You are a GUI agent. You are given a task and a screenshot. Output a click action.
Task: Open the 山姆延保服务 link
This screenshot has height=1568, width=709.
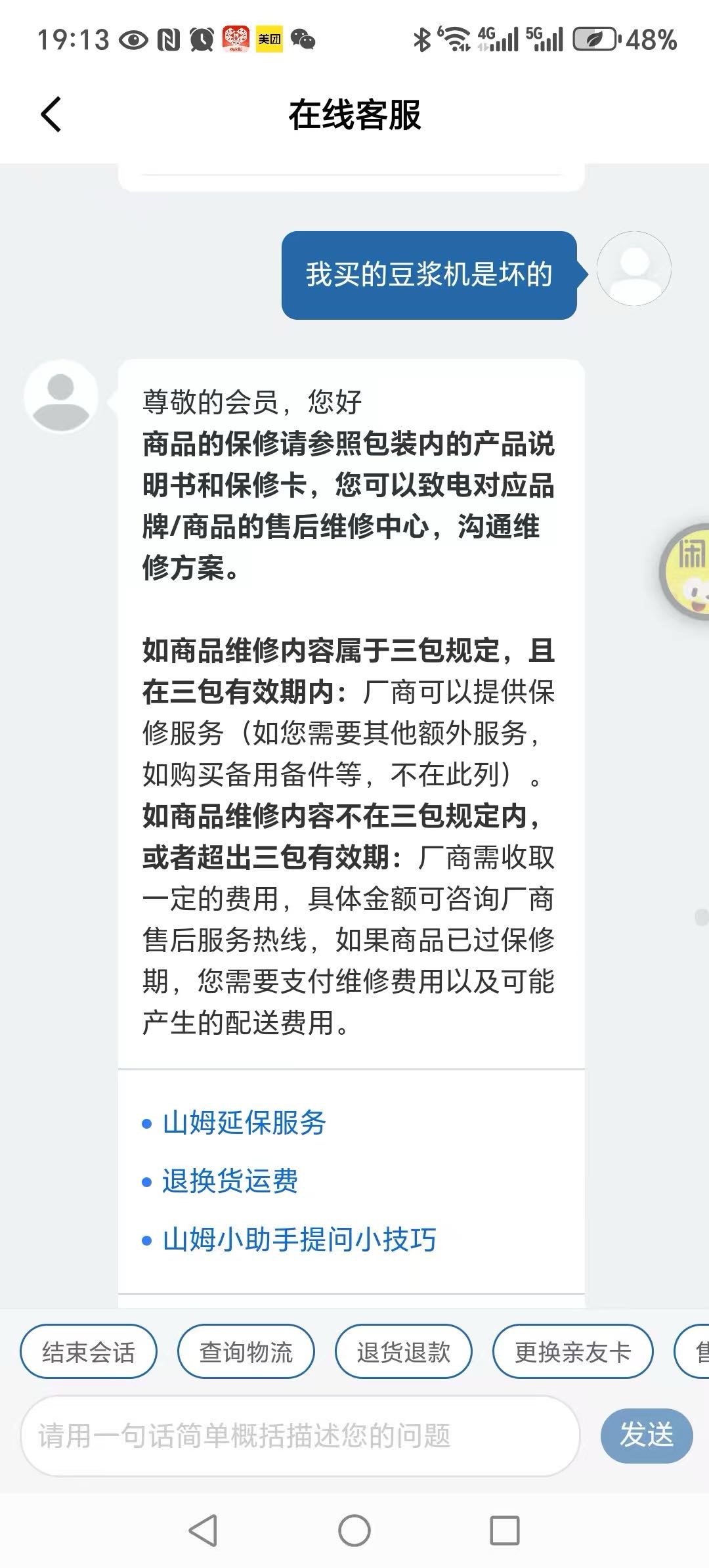[244, 1123]
